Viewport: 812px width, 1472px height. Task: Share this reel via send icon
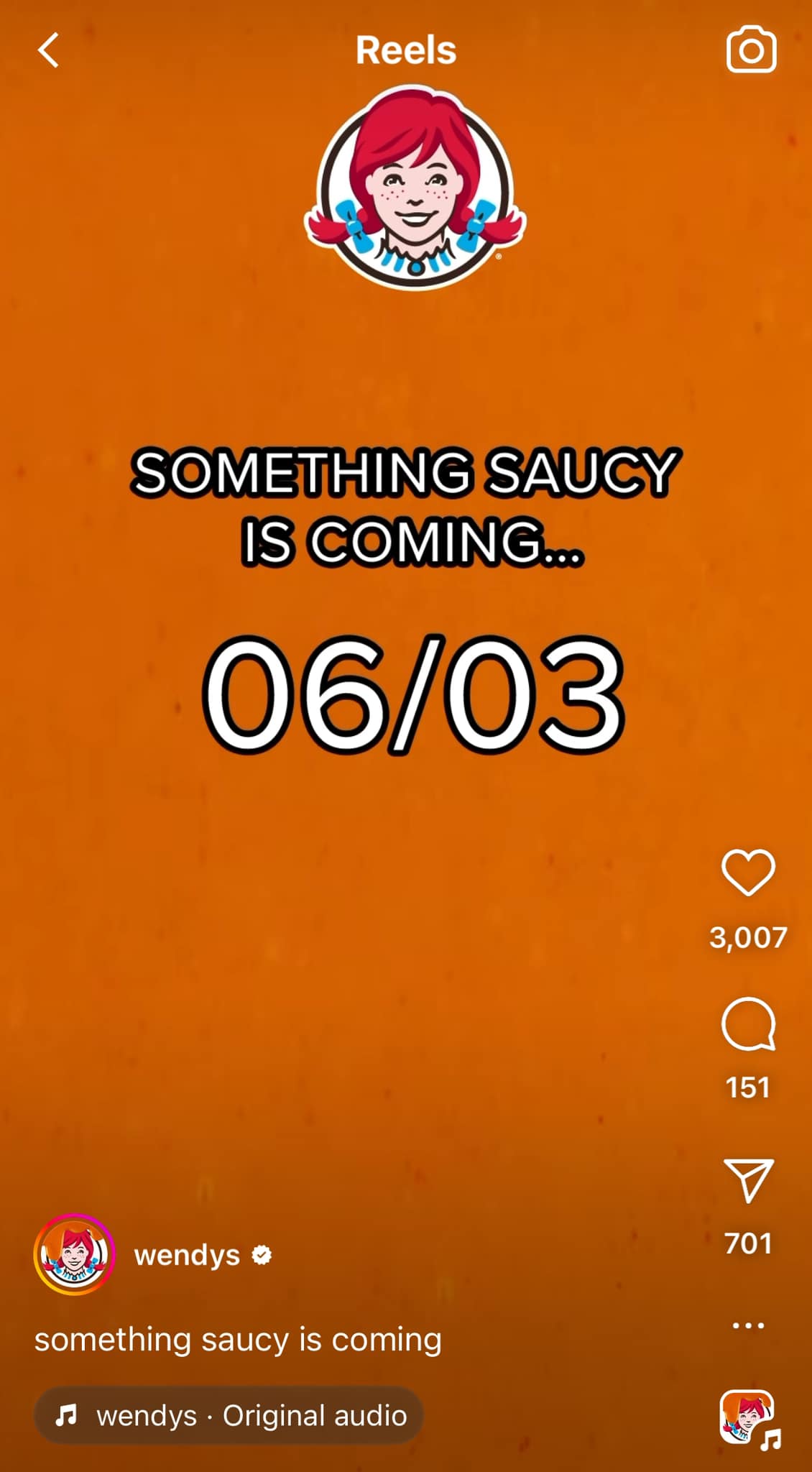pyautogui.click(x=748, y=1180)
